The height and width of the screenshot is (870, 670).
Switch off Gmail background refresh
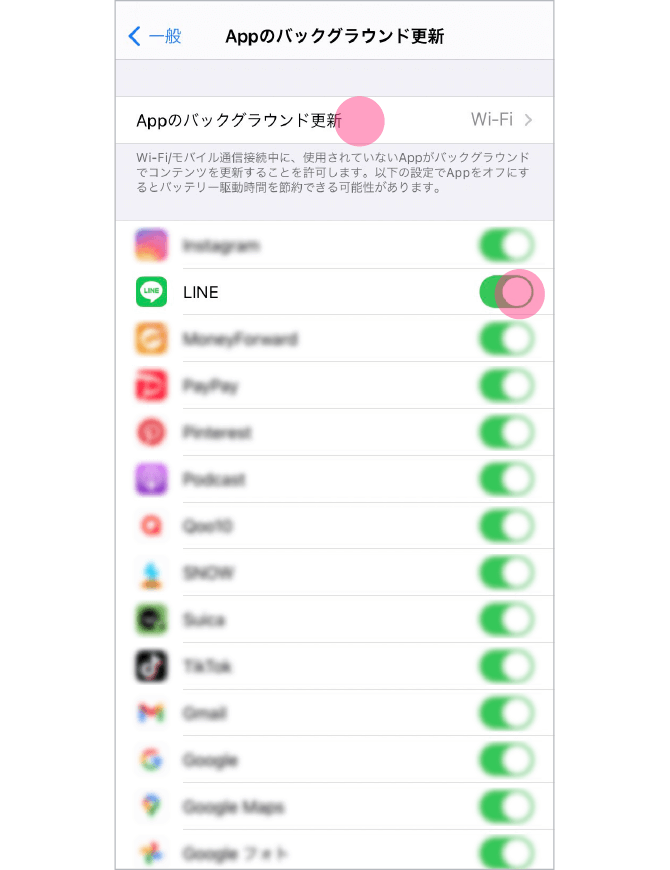pyautogui.click(x=507, y=714)
